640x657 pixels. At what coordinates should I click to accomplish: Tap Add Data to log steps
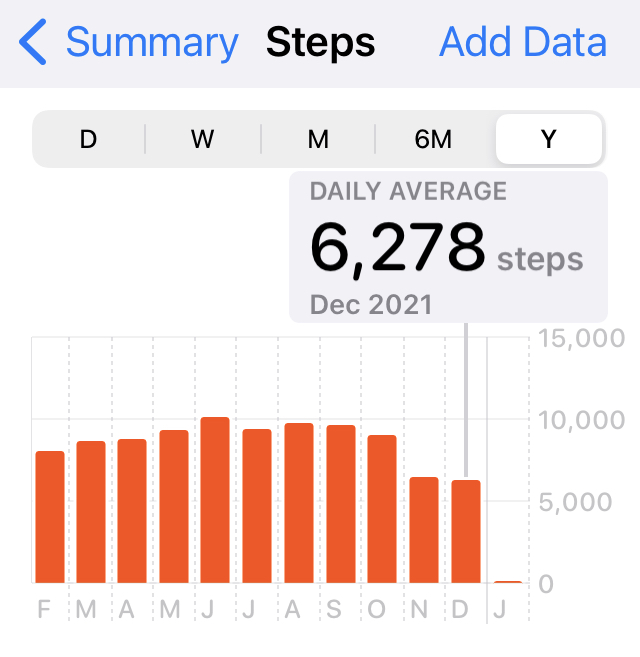pyautogui.click(x=523, y=43)
